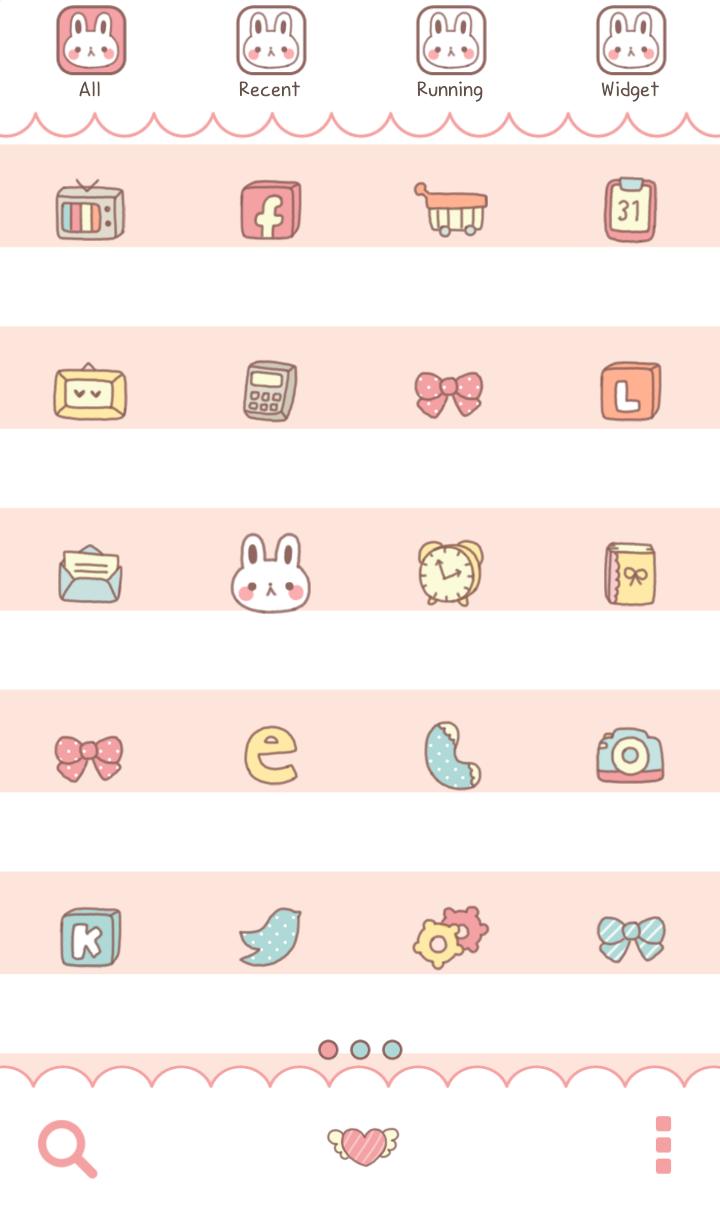Open the envelope mail app
The width and height of the screenshot is (720, 1230).
click(90, 573)
